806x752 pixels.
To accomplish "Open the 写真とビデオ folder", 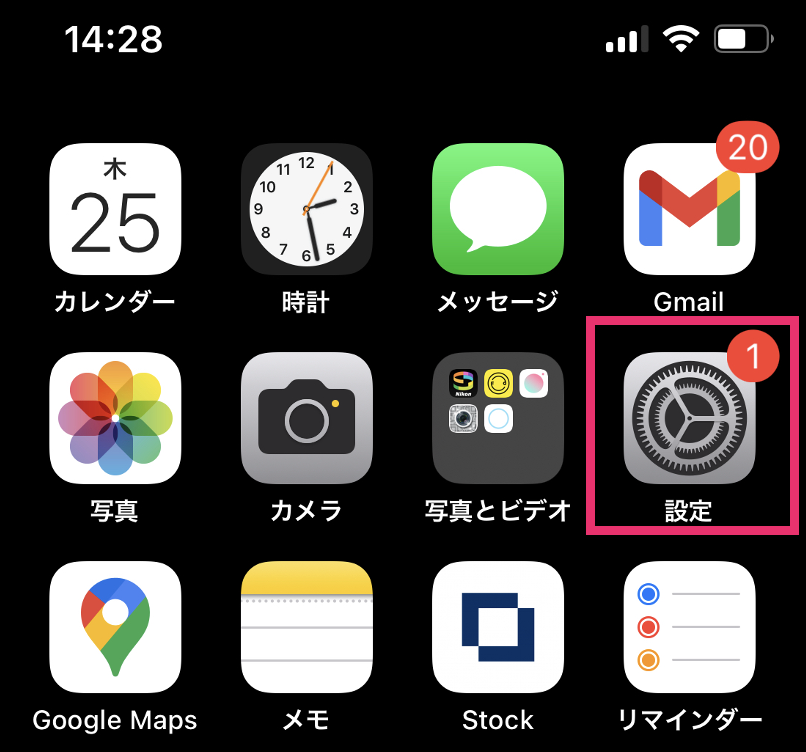I will point(497,418).
